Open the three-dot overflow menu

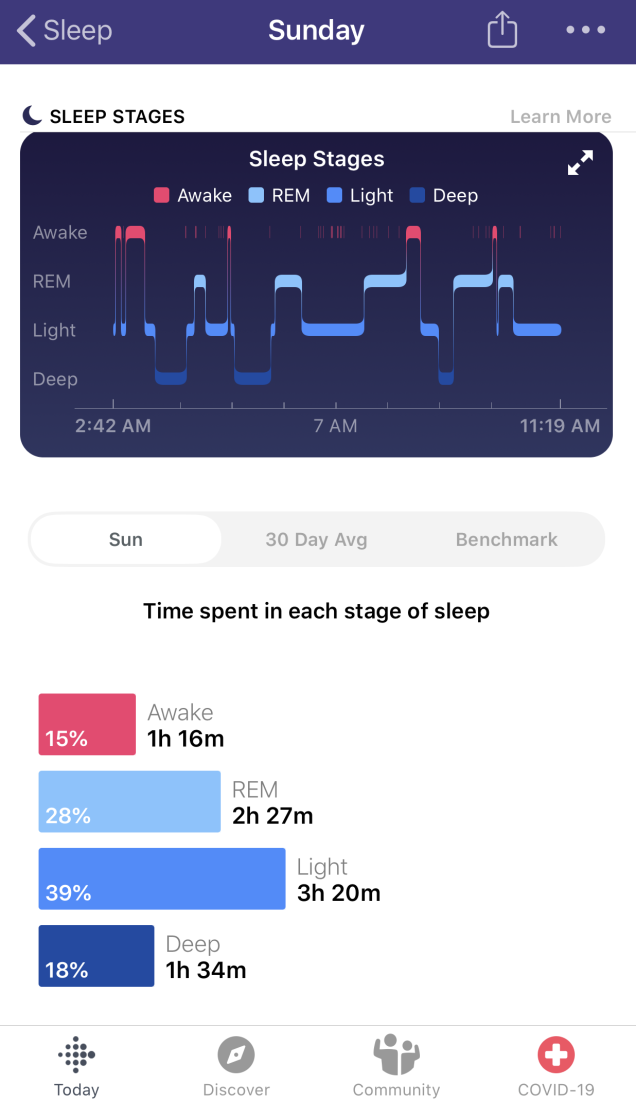pos(586,31)
